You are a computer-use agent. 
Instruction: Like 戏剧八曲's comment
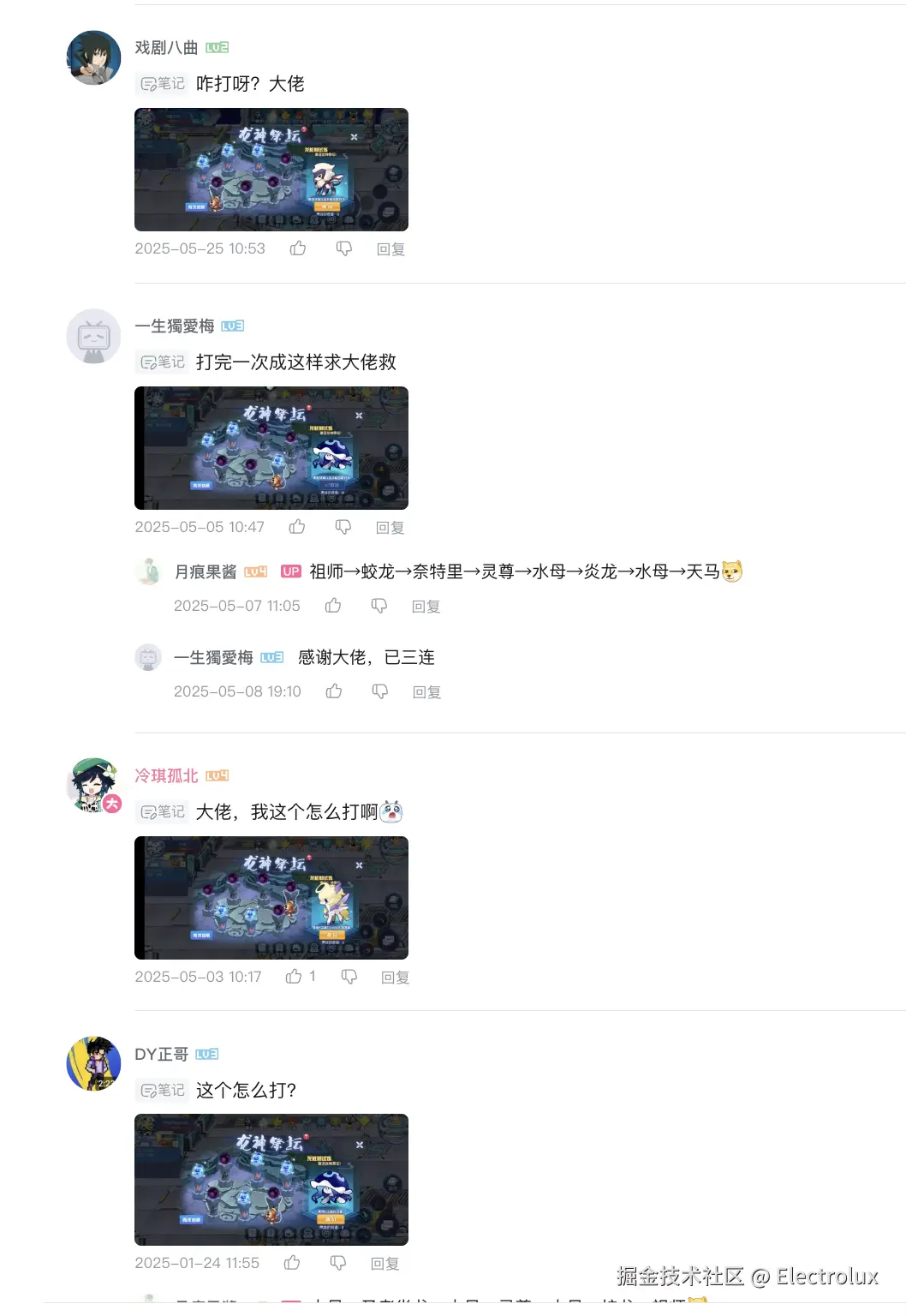[298, 248]
